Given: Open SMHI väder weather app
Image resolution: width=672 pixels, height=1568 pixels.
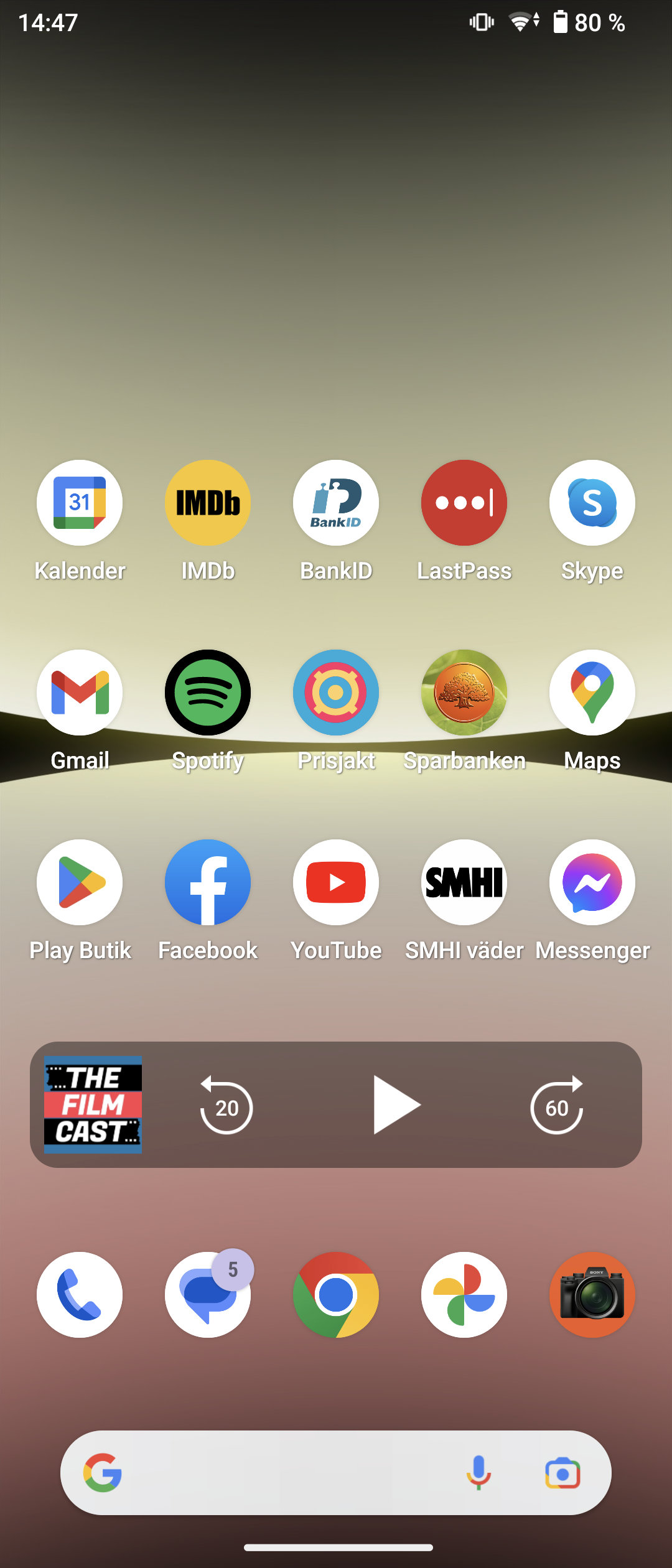Looking at the screenshot, I should [464, 882].
